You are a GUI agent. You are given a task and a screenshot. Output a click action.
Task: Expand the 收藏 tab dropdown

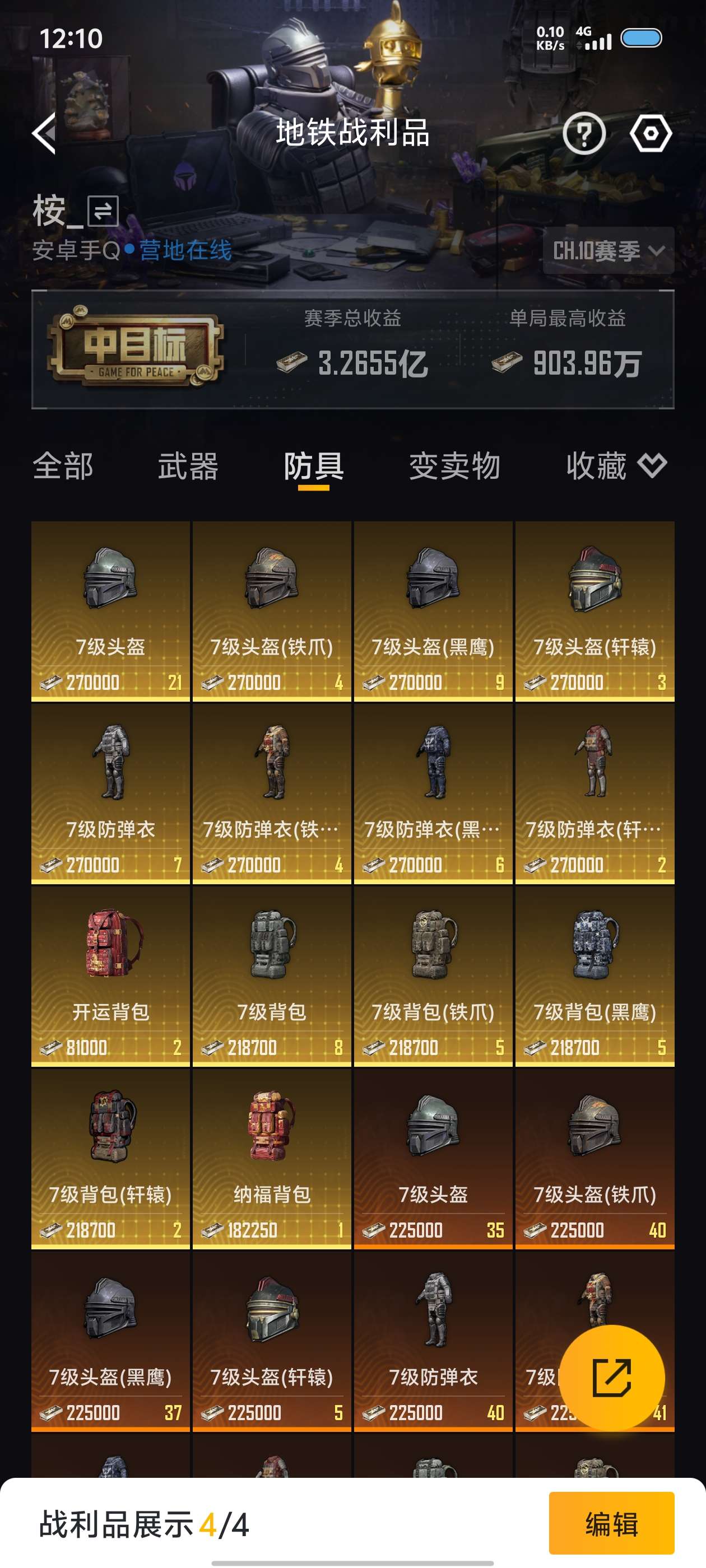pos(615,466)
